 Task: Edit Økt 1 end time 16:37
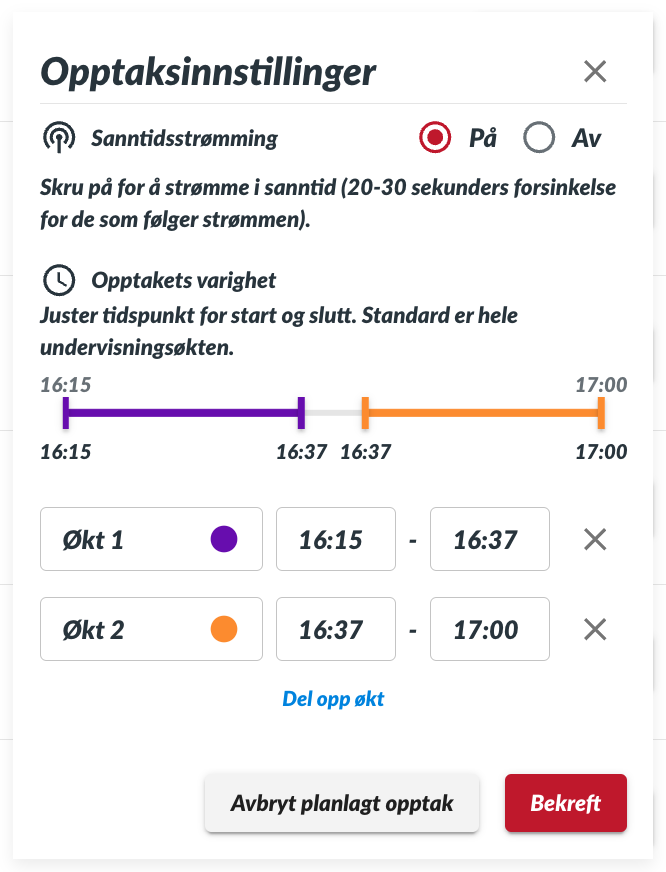pos(489,540)
